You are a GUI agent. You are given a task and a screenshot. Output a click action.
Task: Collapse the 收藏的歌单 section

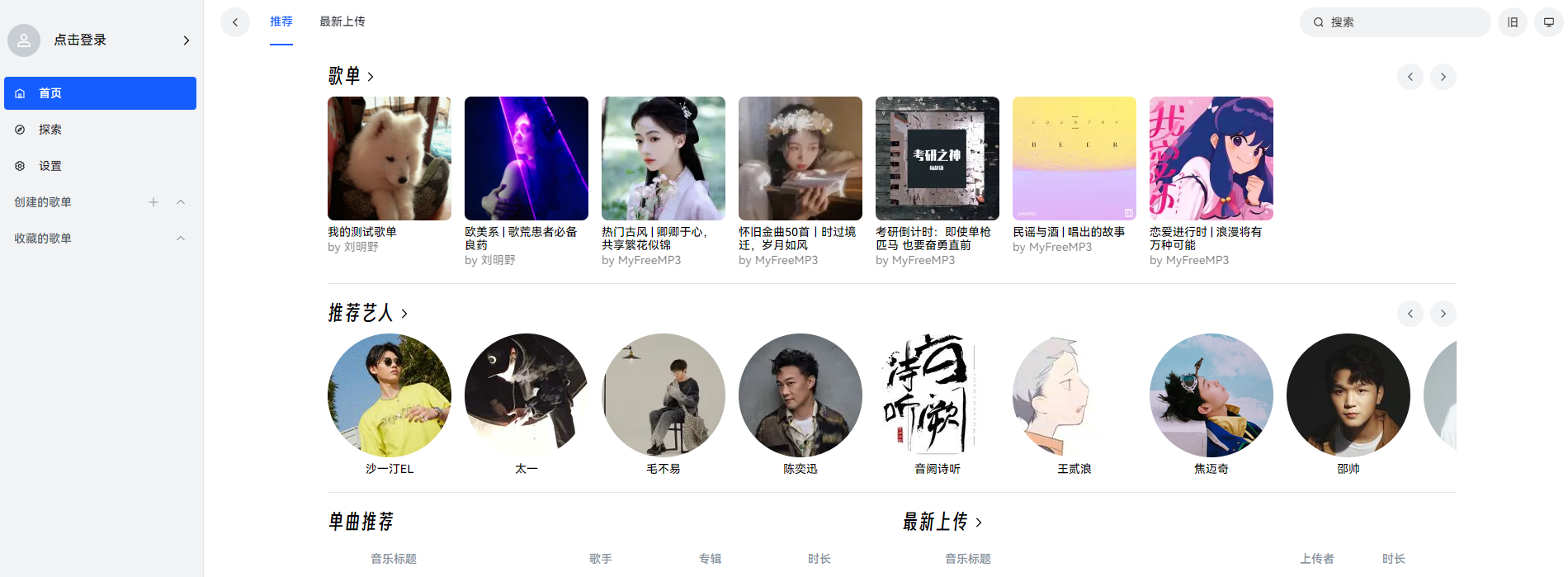(x=181, y=239)
